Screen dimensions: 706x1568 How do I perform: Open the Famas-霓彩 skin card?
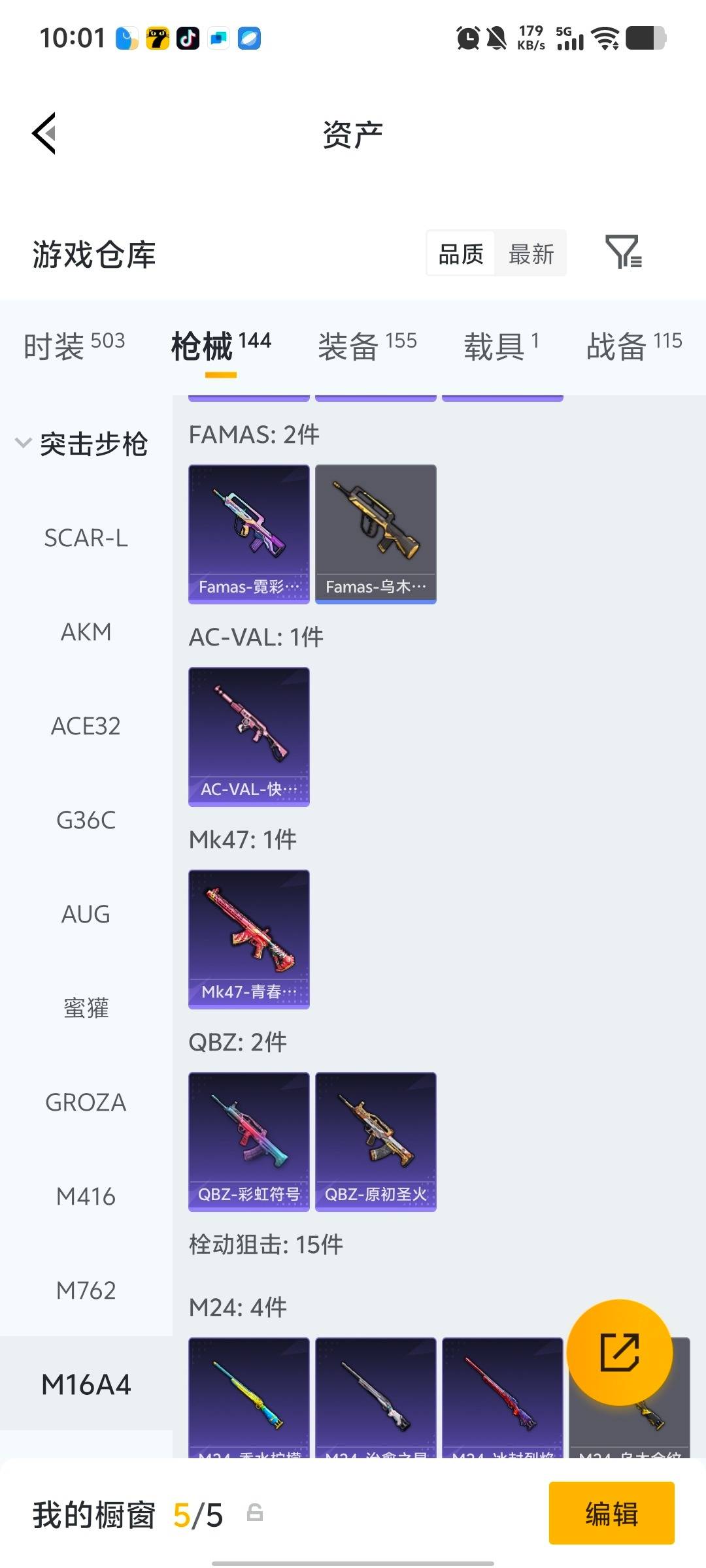point(248,532)
